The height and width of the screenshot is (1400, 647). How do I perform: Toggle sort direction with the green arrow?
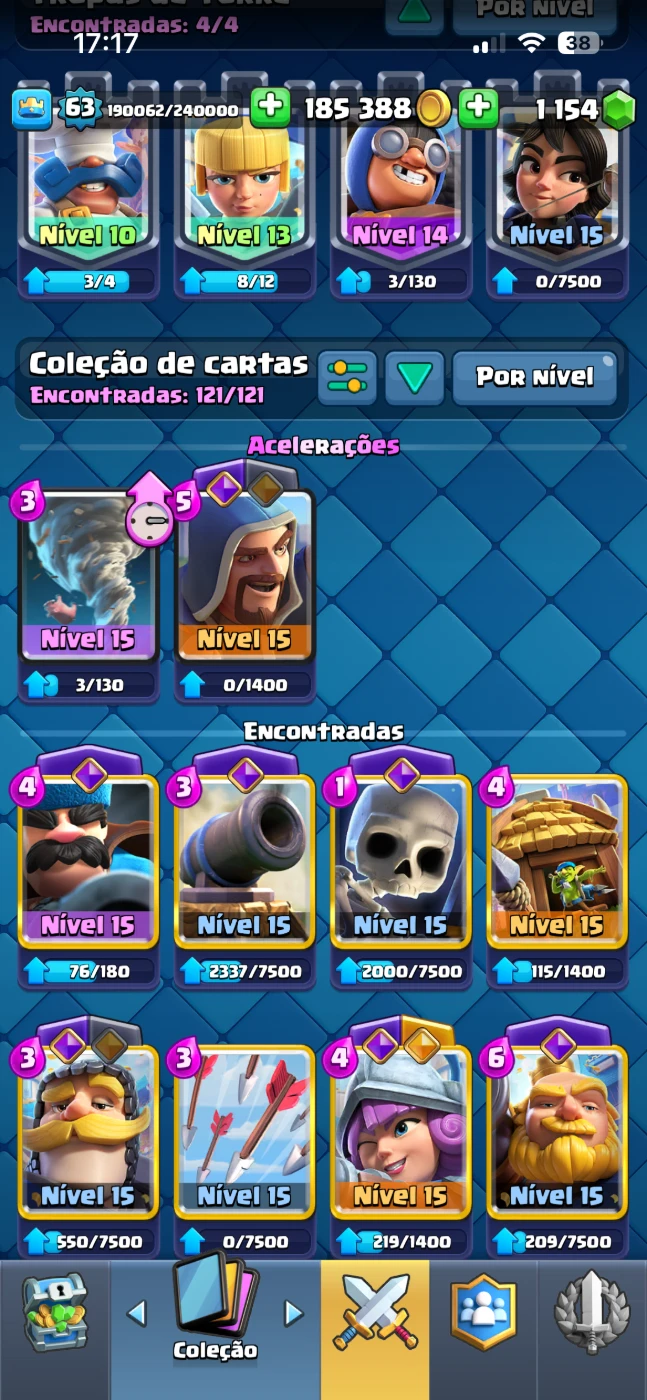pyautogui.click(x=414, y=377)
